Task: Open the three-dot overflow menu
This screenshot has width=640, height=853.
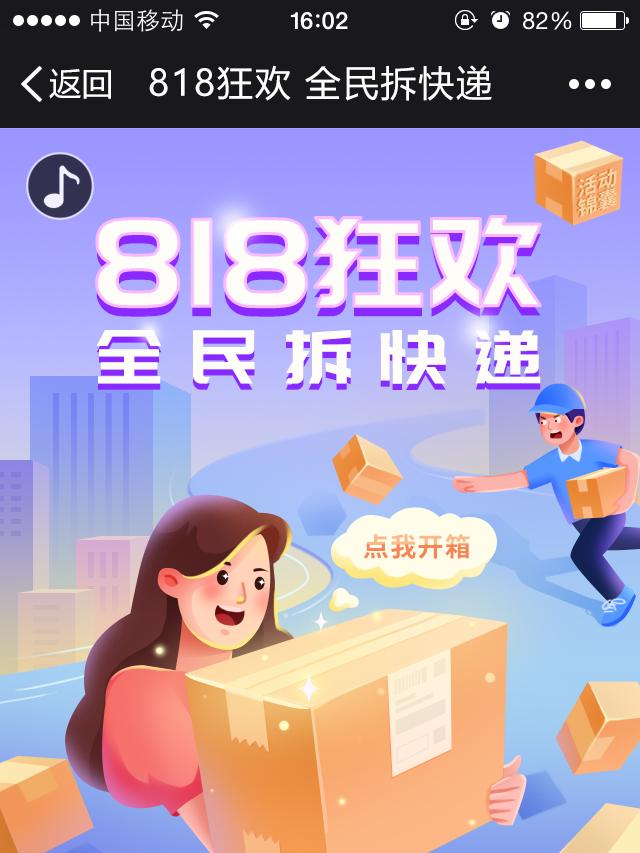Action: [589, 85]
